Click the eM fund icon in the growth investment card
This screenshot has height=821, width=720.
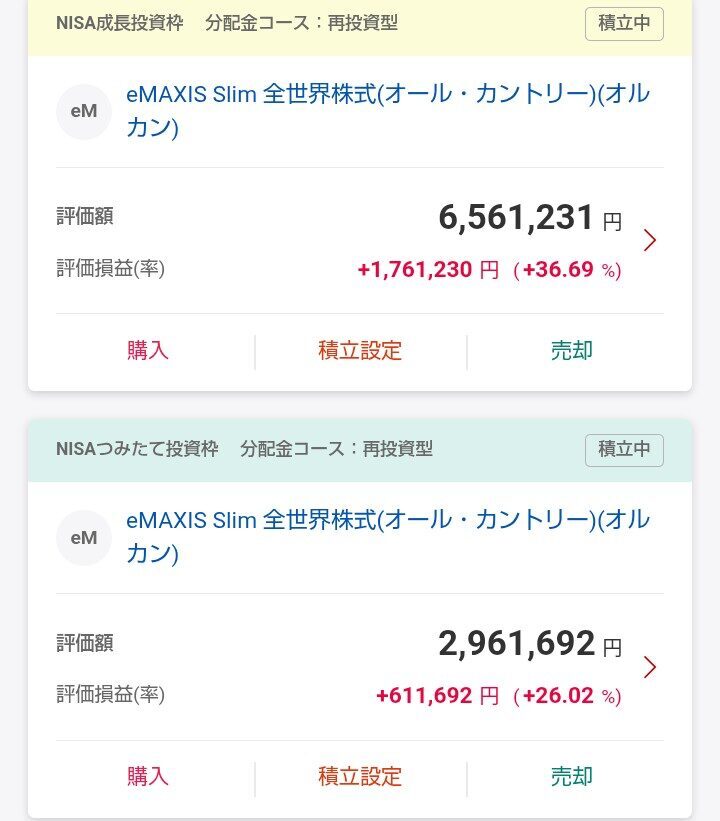(84, 111)
